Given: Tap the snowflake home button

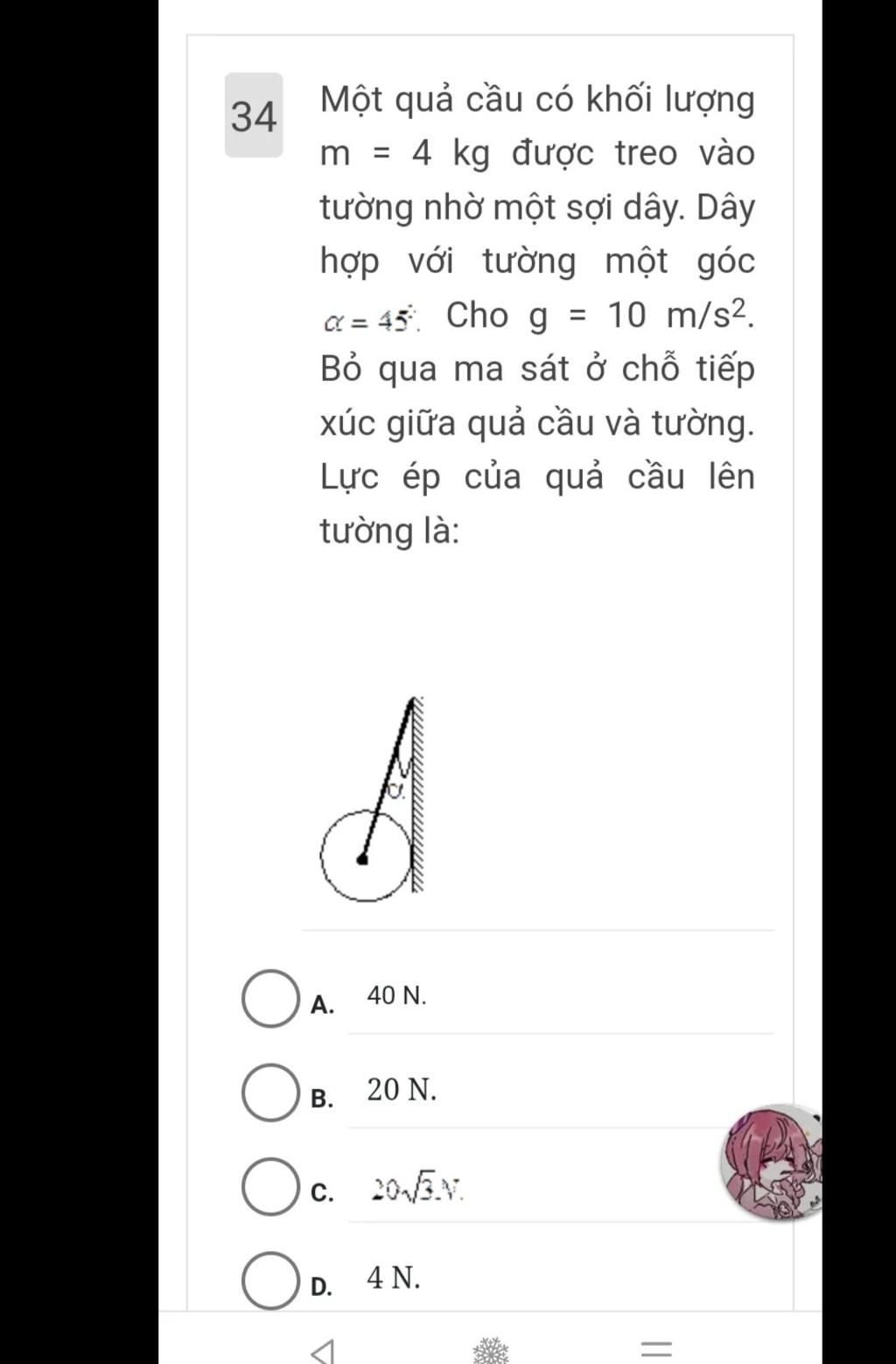Looking at the screenshot, I should click(490, 1351).
